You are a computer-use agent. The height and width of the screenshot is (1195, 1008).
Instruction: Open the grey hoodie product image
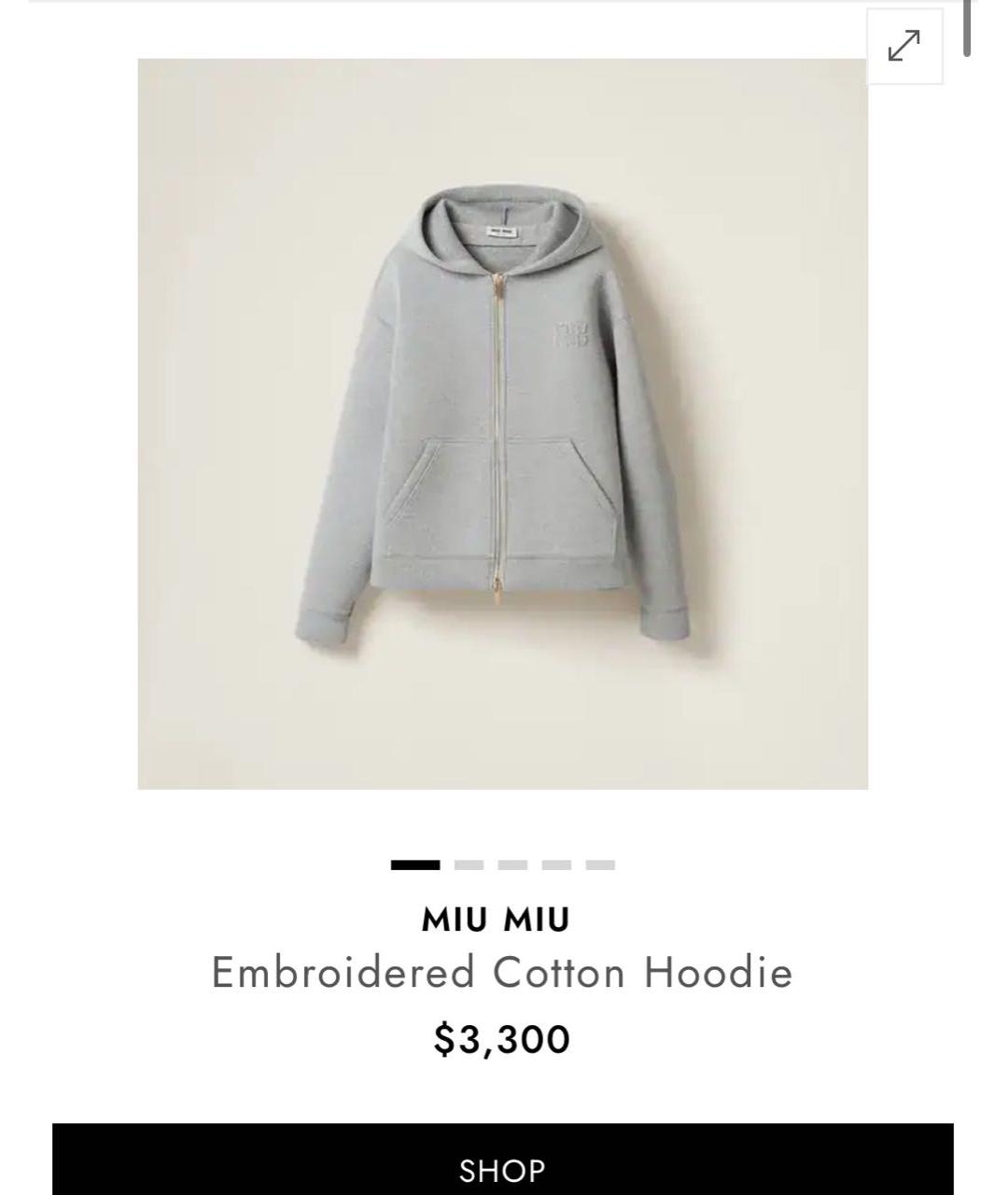[502, 424]
